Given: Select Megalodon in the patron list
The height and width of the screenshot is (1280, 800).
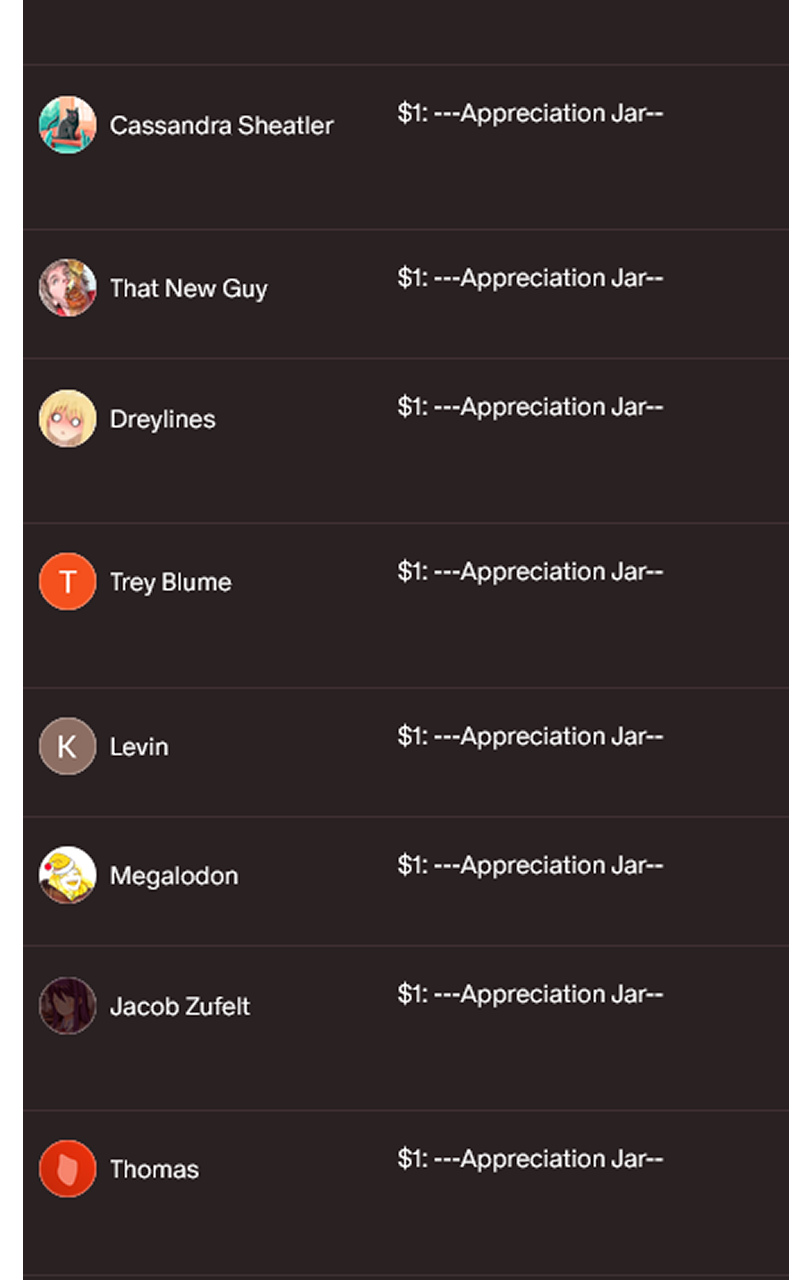Looking at the screenshot, I should pyautogui.click(x=406, y=881).
